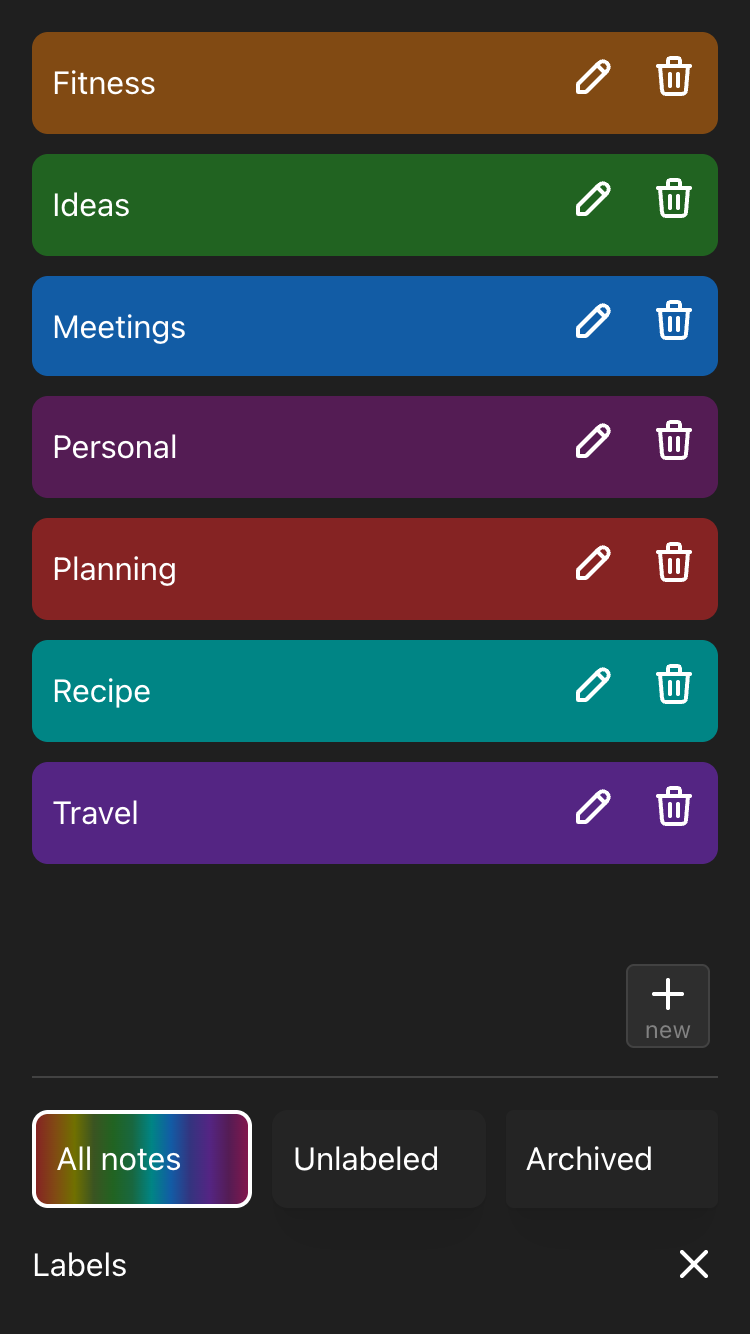Delete the Planning label
This screenshot has height=1334, width=750.
674,564
